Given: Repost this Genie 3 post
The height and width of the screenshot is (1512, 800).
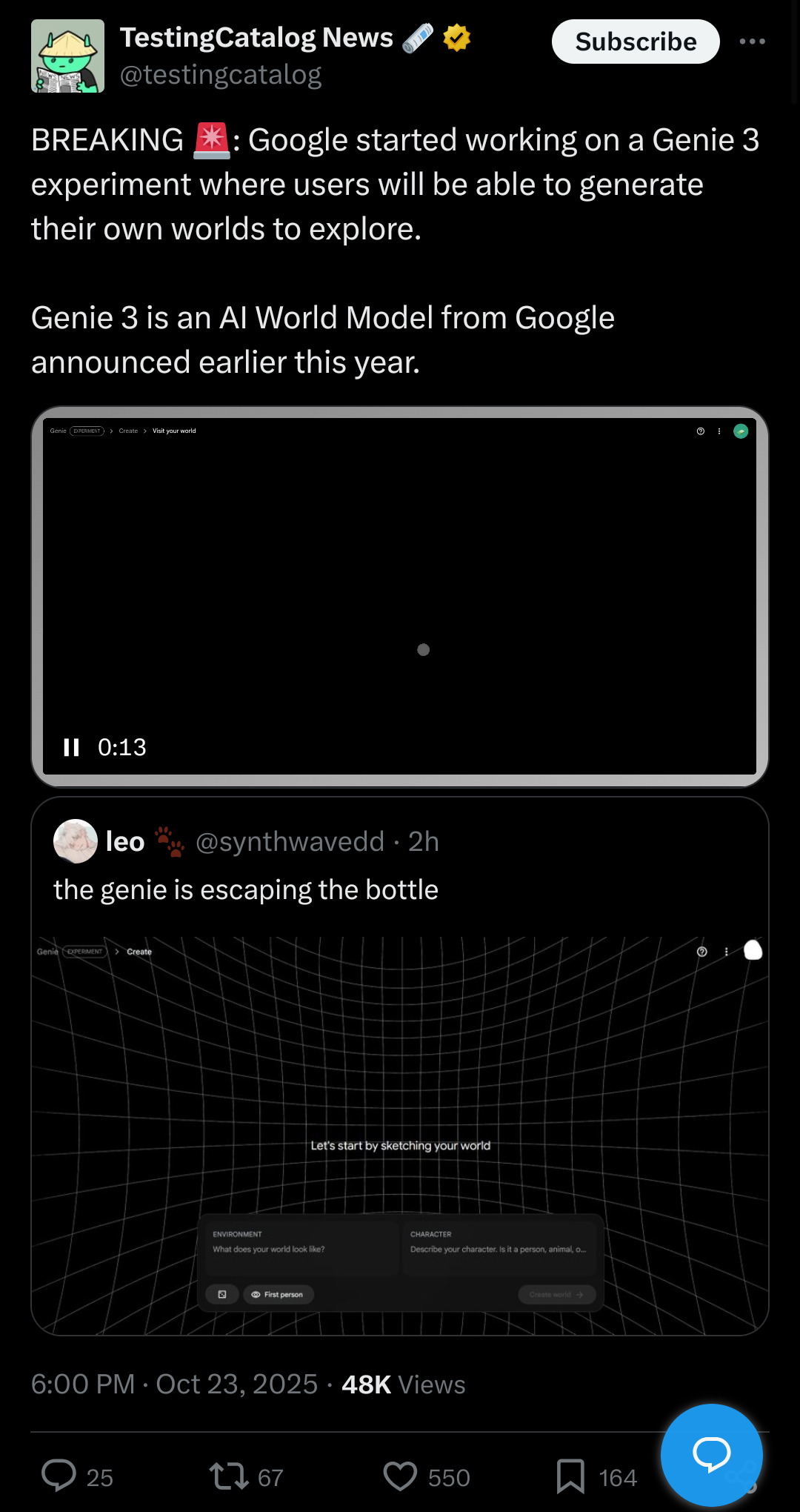Looking at the screenshot, I should pos(228,1476).
